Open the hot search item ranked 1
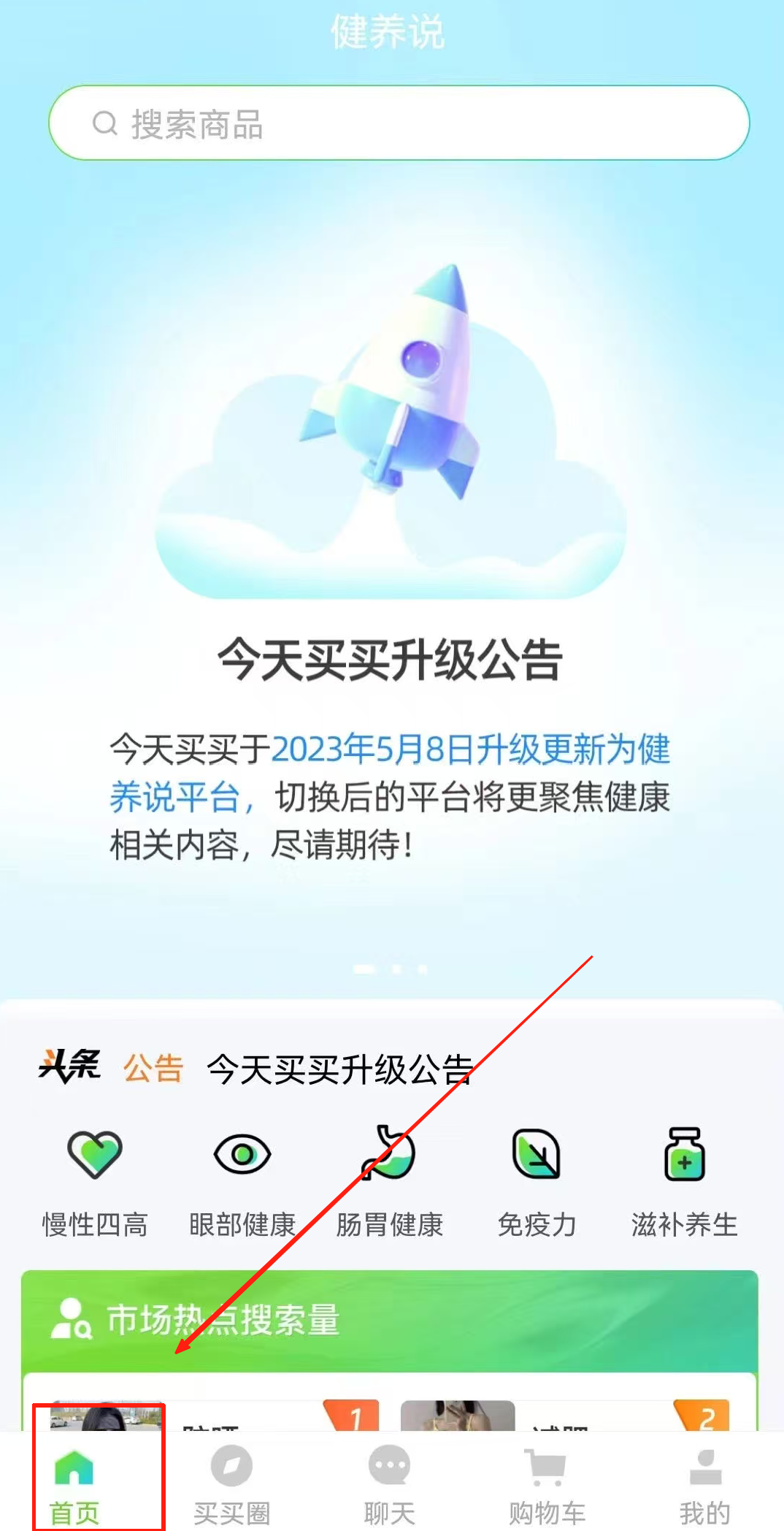This screenshot has width=784, height=1531. (x=207, y=1416)
